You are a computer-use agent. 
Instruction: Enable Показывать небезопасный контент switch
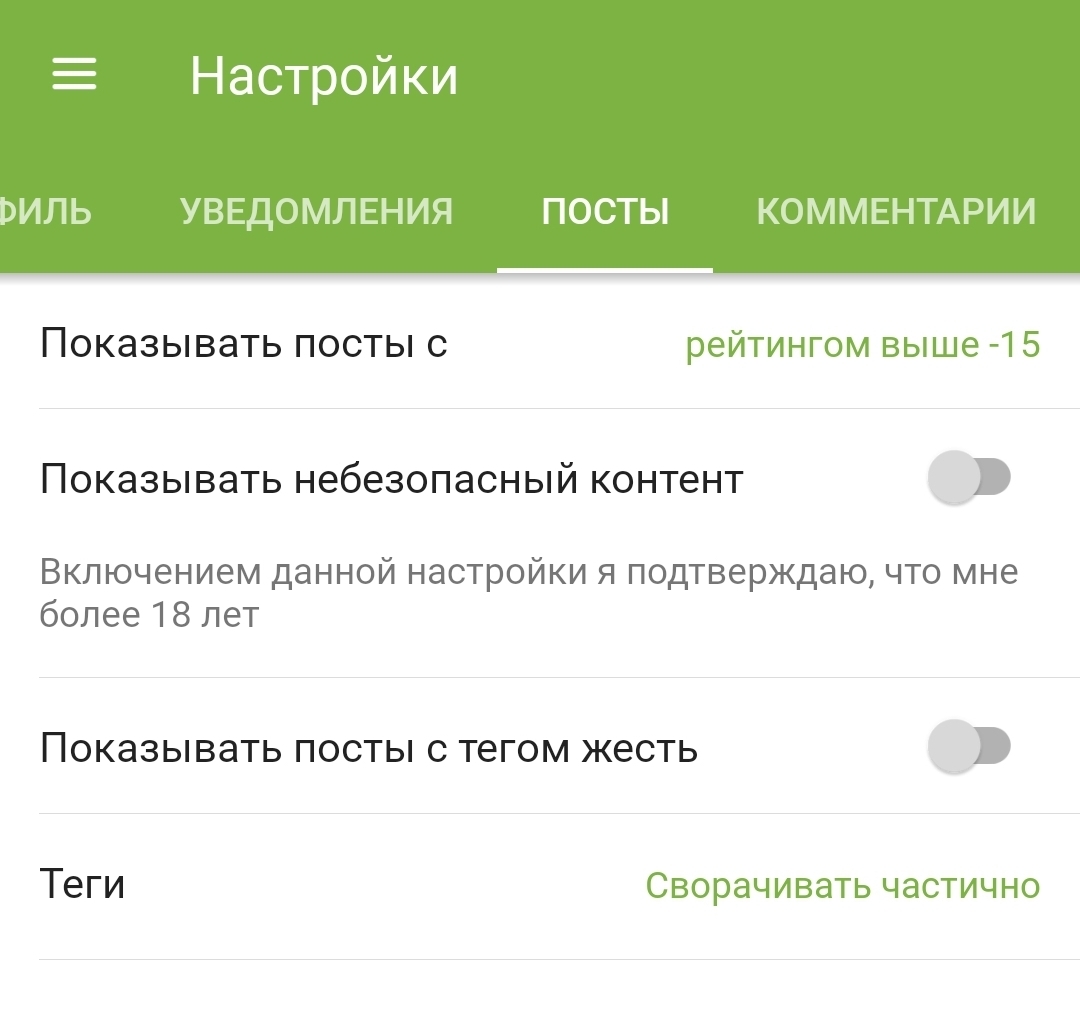(969, 478)
